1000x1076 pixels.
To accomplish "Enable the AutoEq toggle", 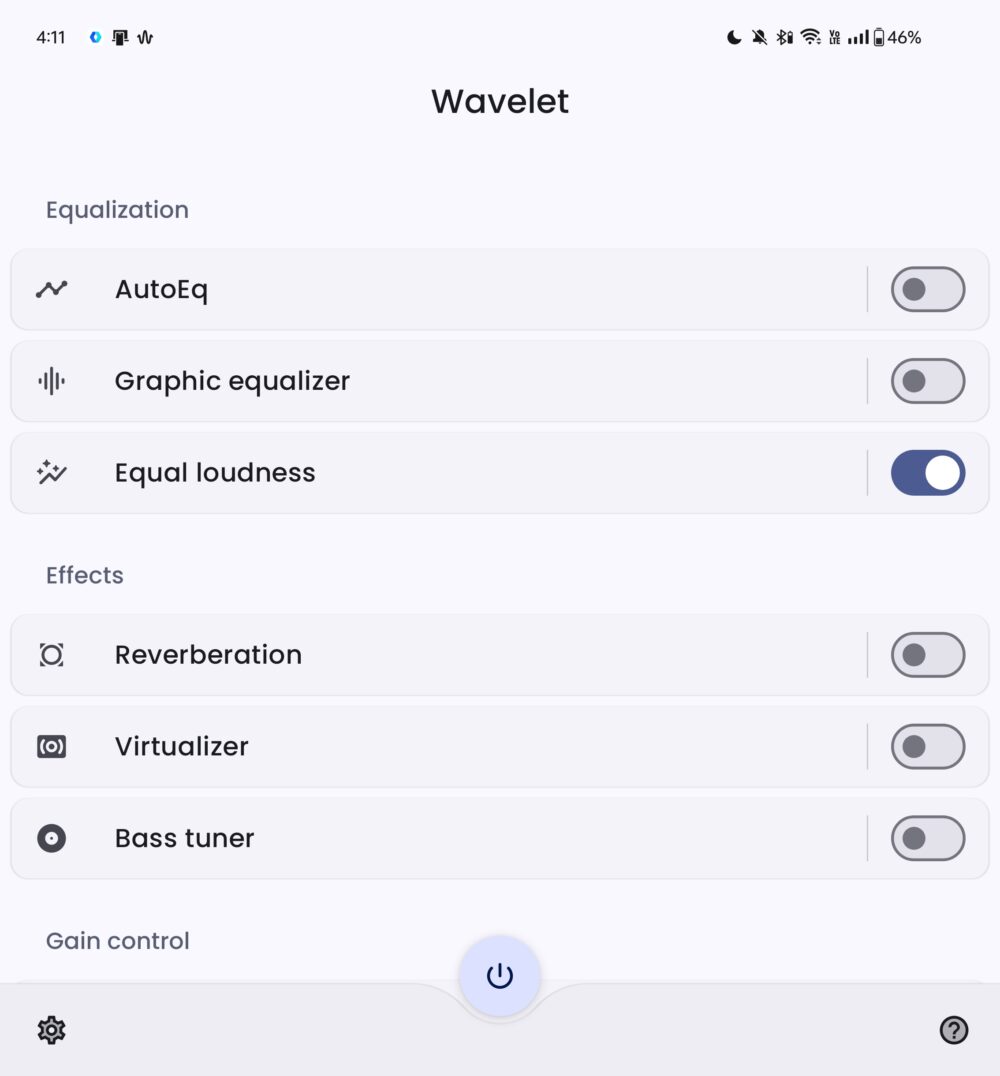I will pos(927,289).
